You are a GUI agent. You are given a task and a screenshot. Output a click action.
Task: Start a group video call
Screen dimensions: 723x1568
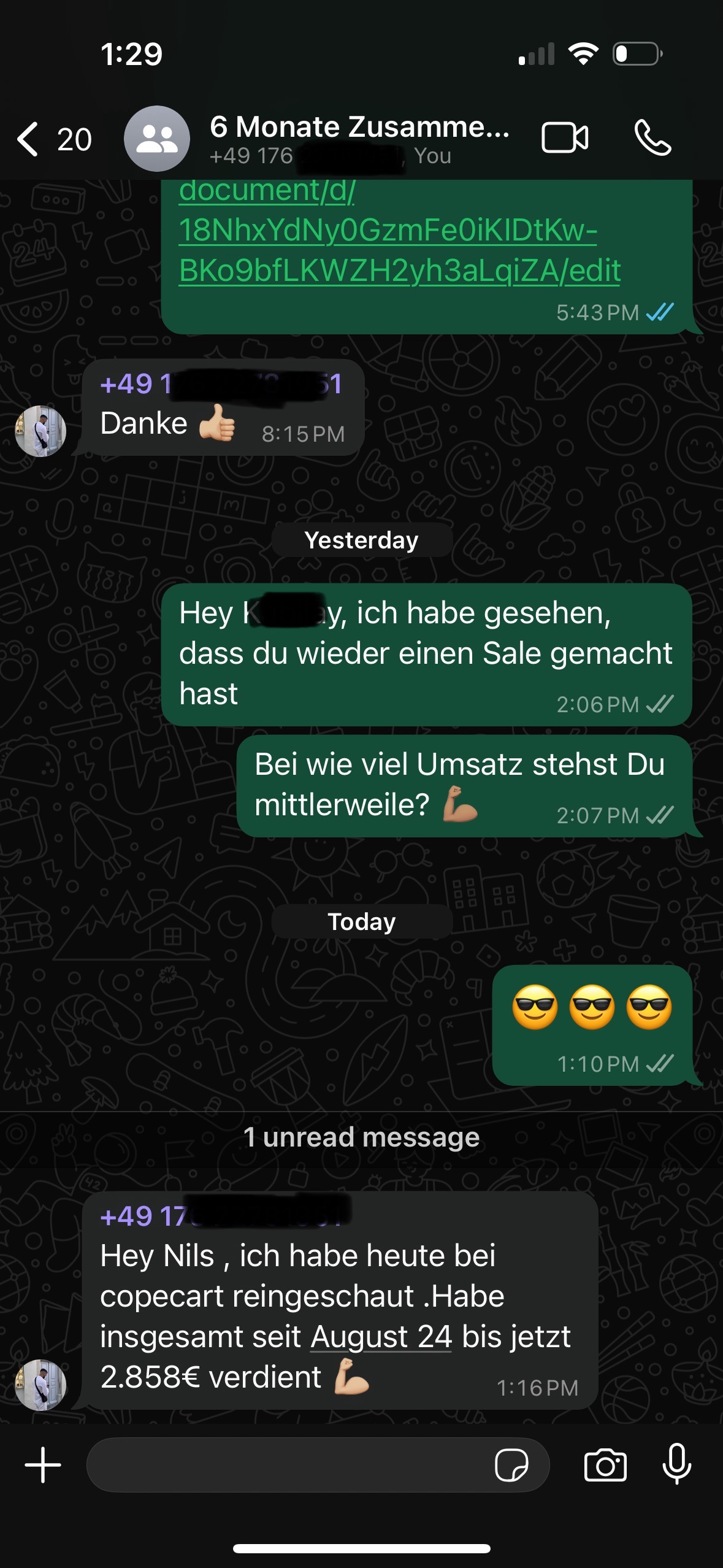coord(565,138)
